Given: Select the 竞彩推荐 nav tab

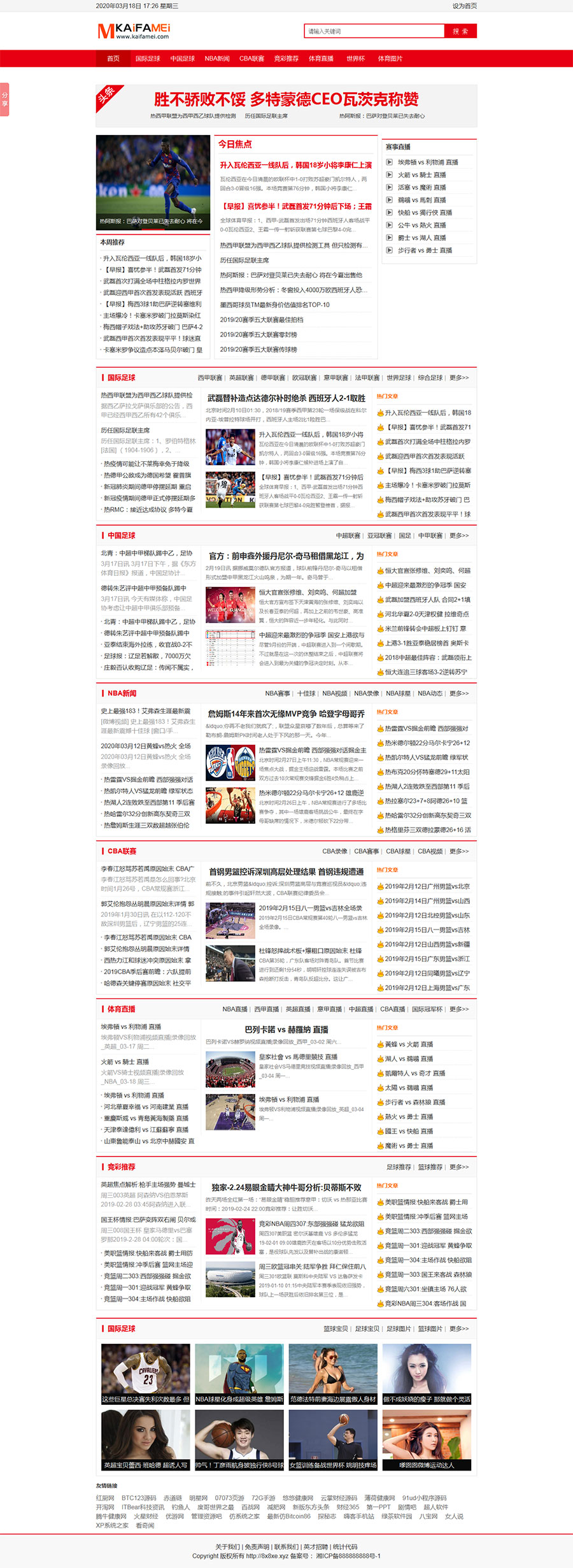Looking at the screenshot, I should (286, 59).
